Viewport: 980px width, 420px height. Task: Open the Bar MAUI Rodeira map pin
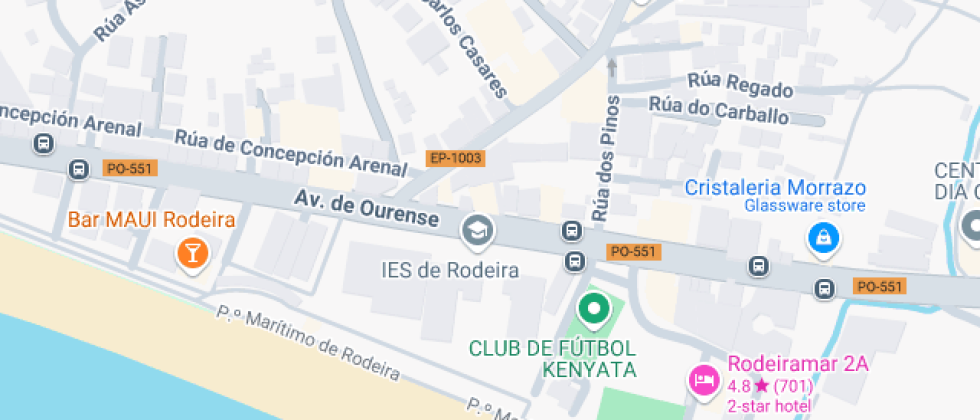(191, 252)
